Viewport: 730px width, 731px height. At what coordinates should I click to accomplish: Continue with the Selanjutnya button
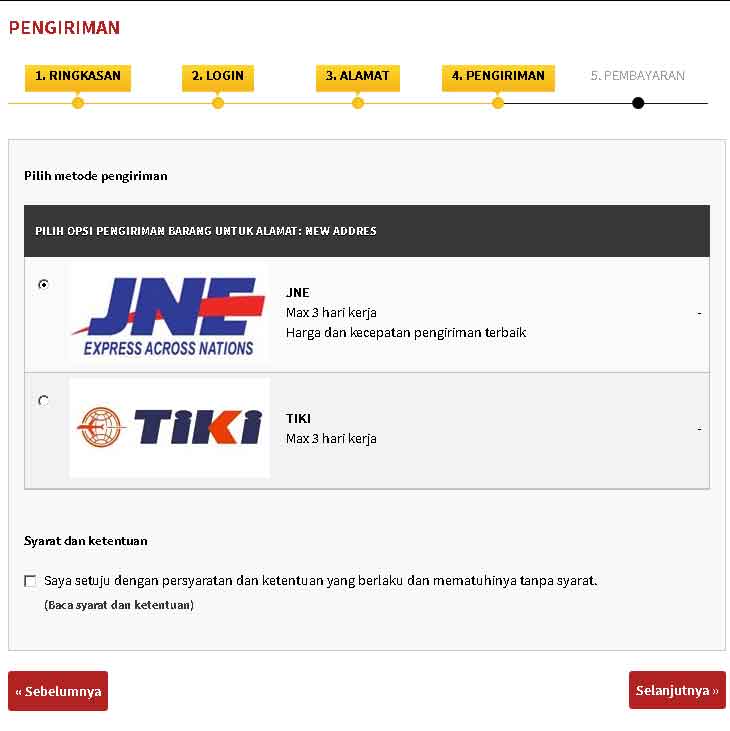677,690
